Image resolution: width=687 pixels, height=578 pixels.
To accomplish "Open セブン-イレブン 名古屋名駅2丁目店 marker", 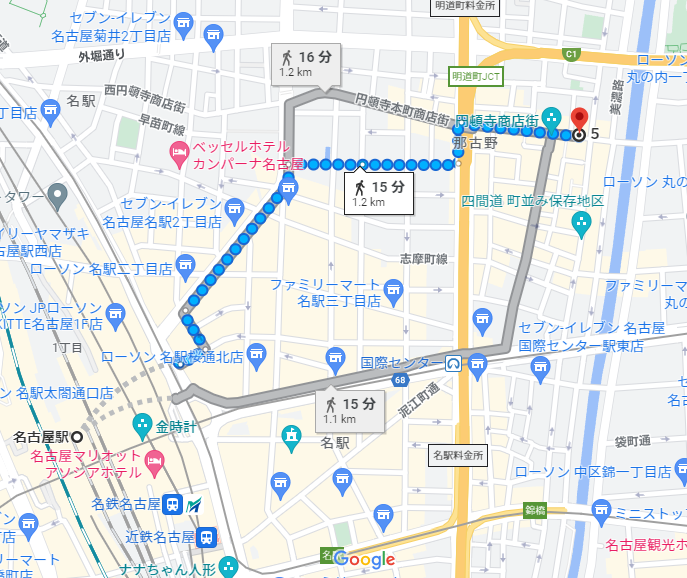I will 235,208.
